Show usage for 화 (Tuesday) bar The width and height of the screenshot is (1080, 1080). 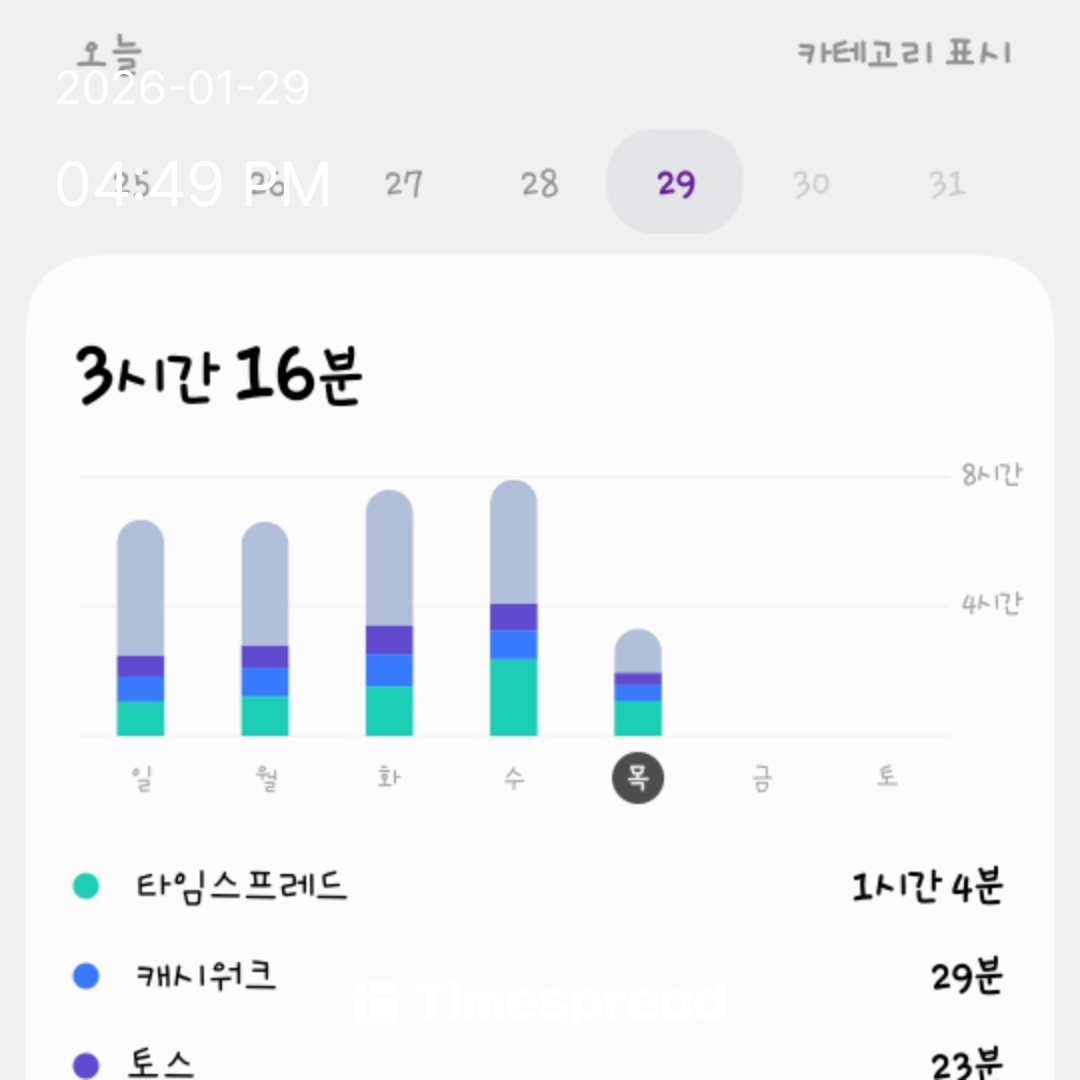tap(389, 613)
